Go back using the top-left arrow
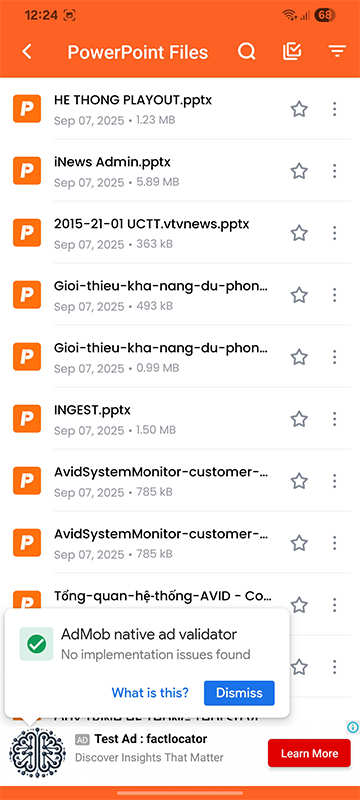Screen dimensions: 360x800 pyautogui.click(x=27, y=52)
